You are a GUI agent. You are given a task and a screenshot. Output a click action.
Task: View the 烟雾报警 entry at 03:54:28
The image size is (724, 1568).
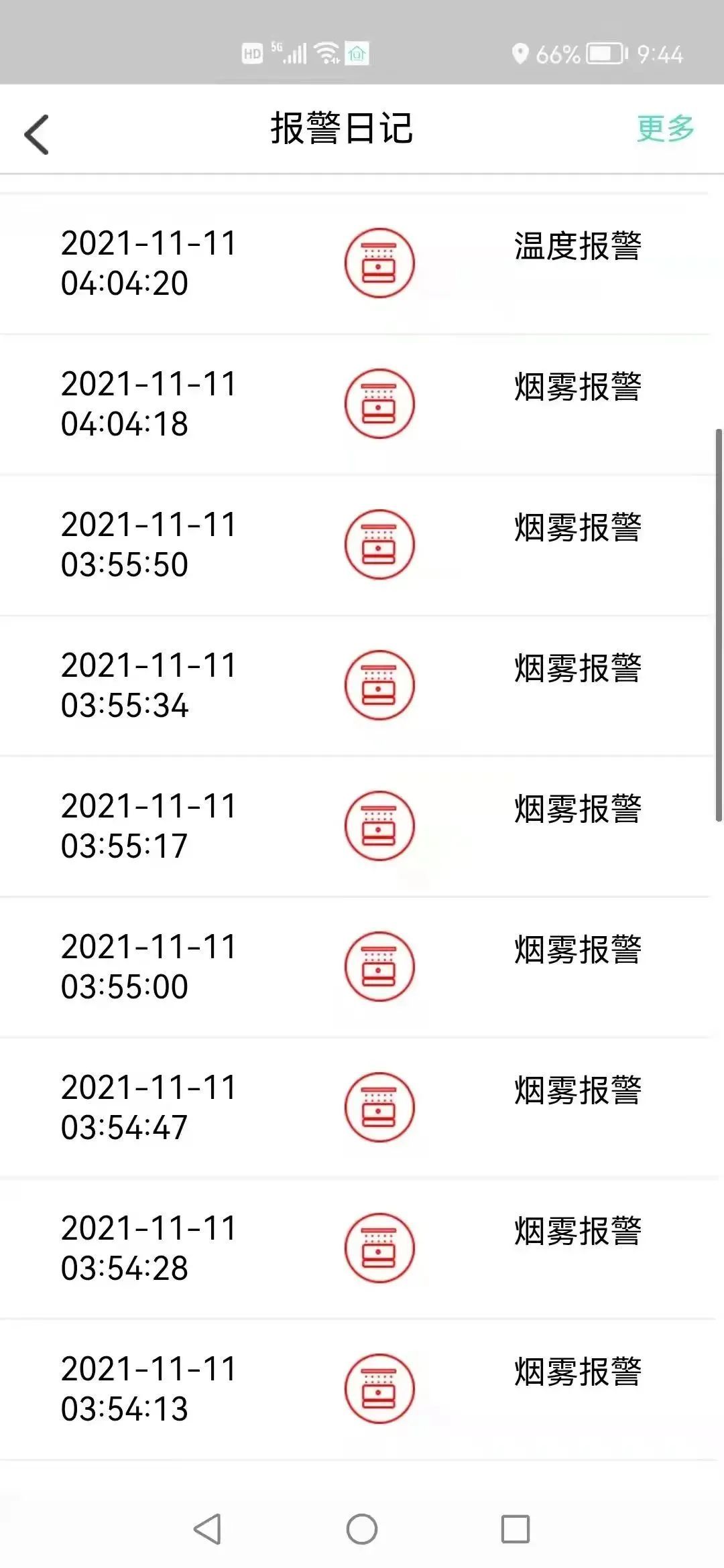pos(362,1248)
